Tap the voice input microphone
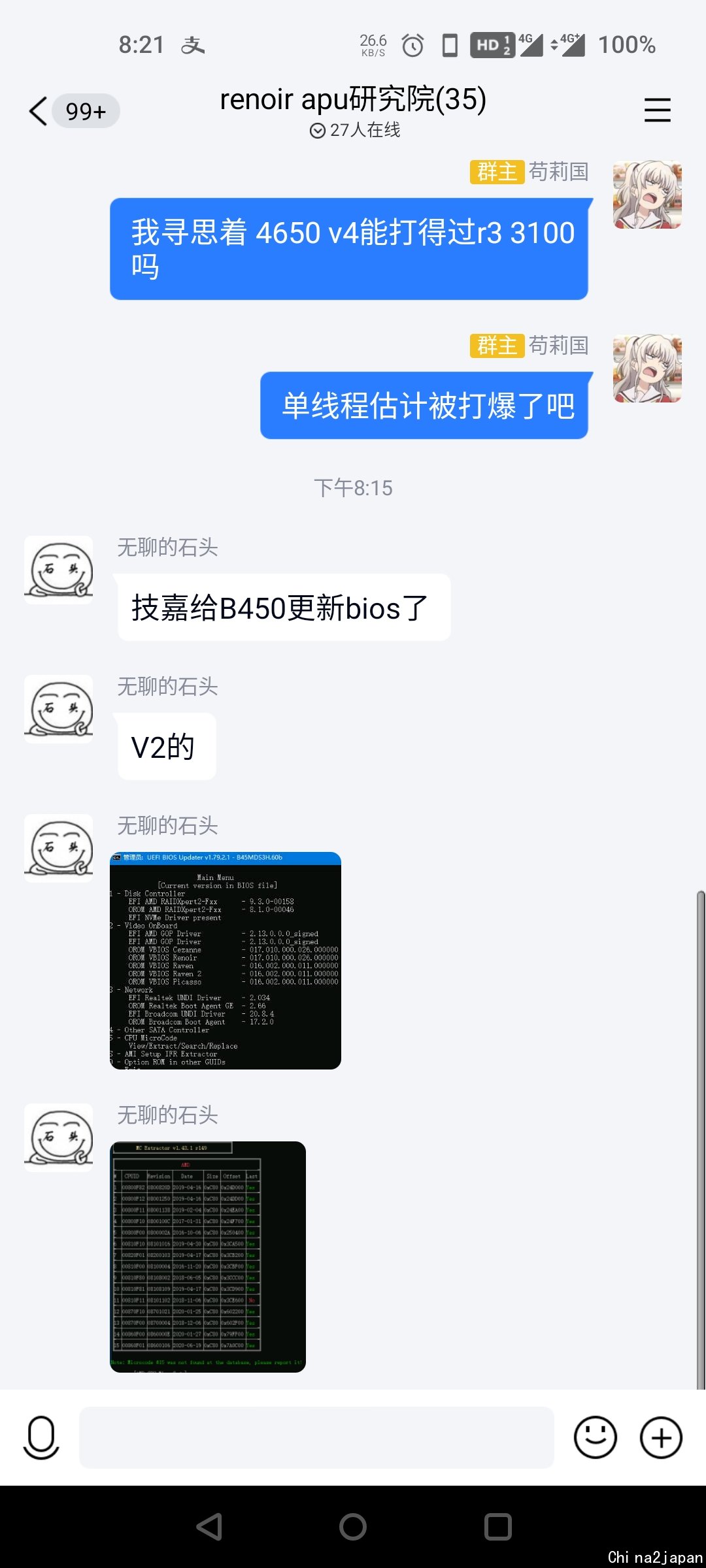 click(41, 1437)
